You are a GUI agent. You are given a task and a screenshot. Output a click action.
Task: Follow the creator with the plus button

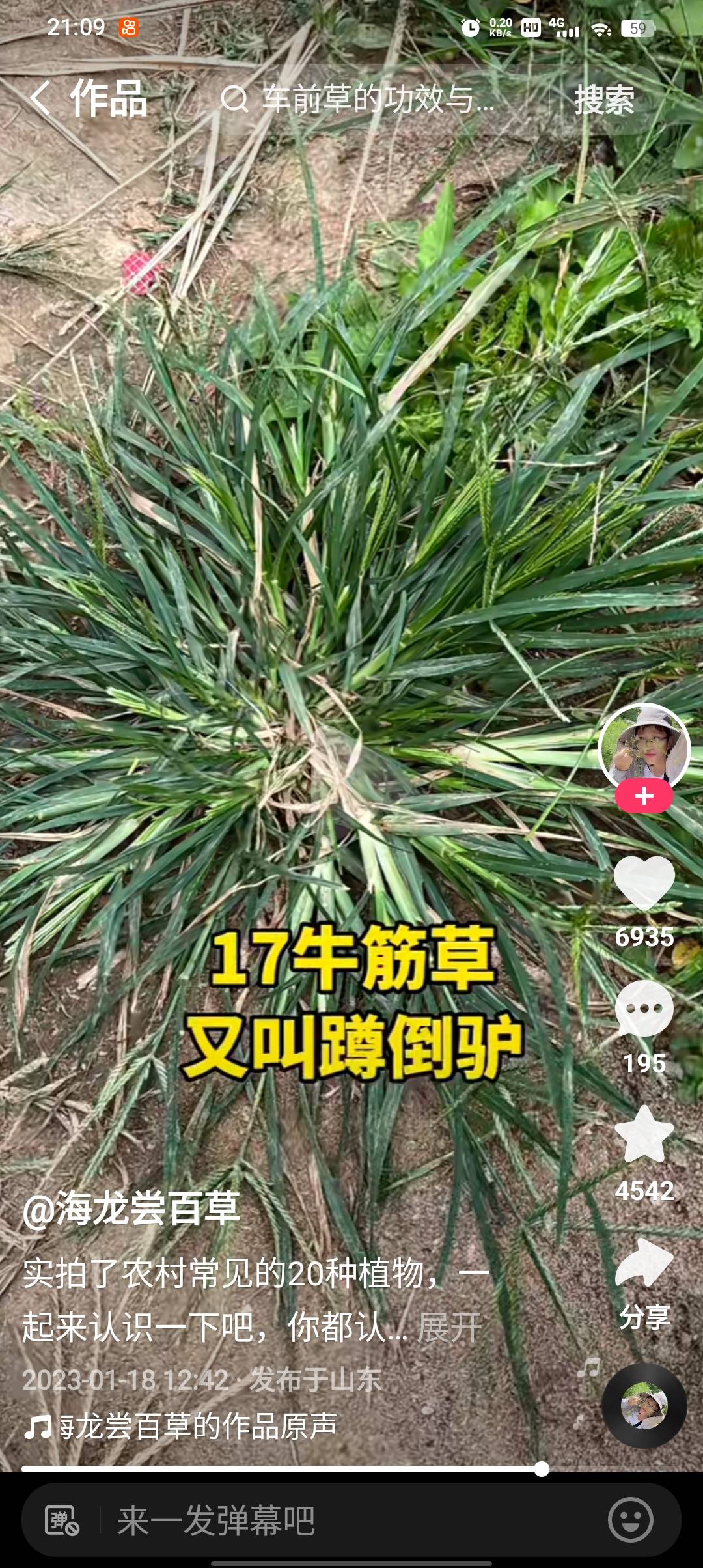coord(644,796)
